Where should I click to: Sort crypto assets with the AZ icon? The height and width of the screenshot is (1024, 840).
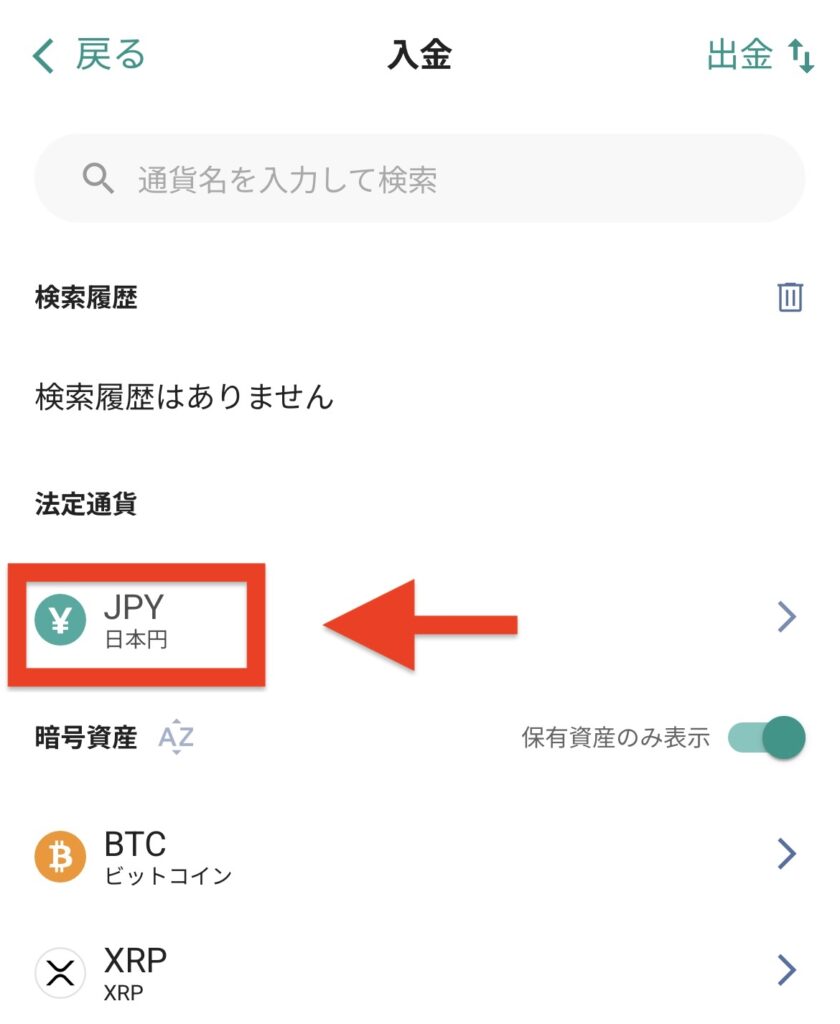pyautogui.click(x=176, y=738)
